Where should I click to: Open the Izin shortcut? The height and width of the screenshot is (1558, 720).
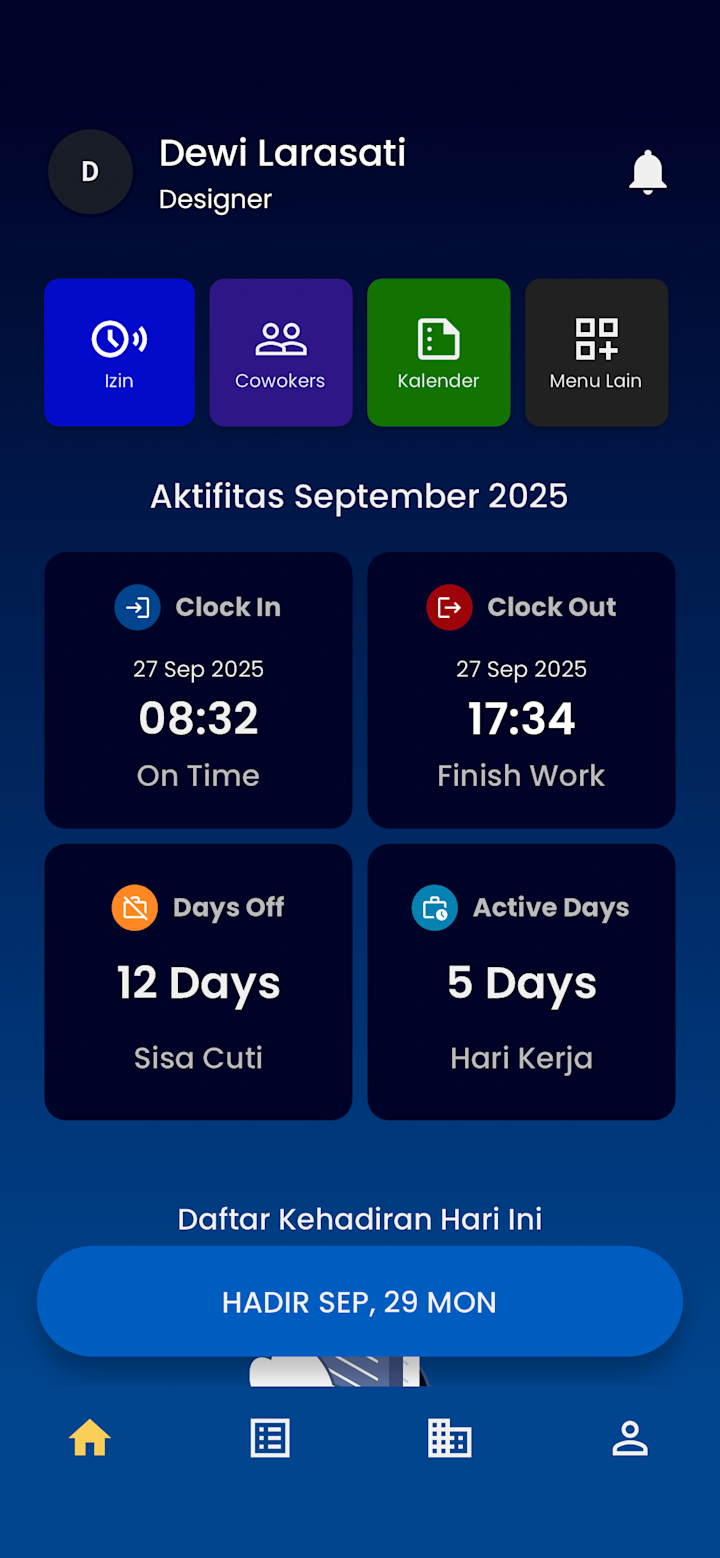[119, 352]
